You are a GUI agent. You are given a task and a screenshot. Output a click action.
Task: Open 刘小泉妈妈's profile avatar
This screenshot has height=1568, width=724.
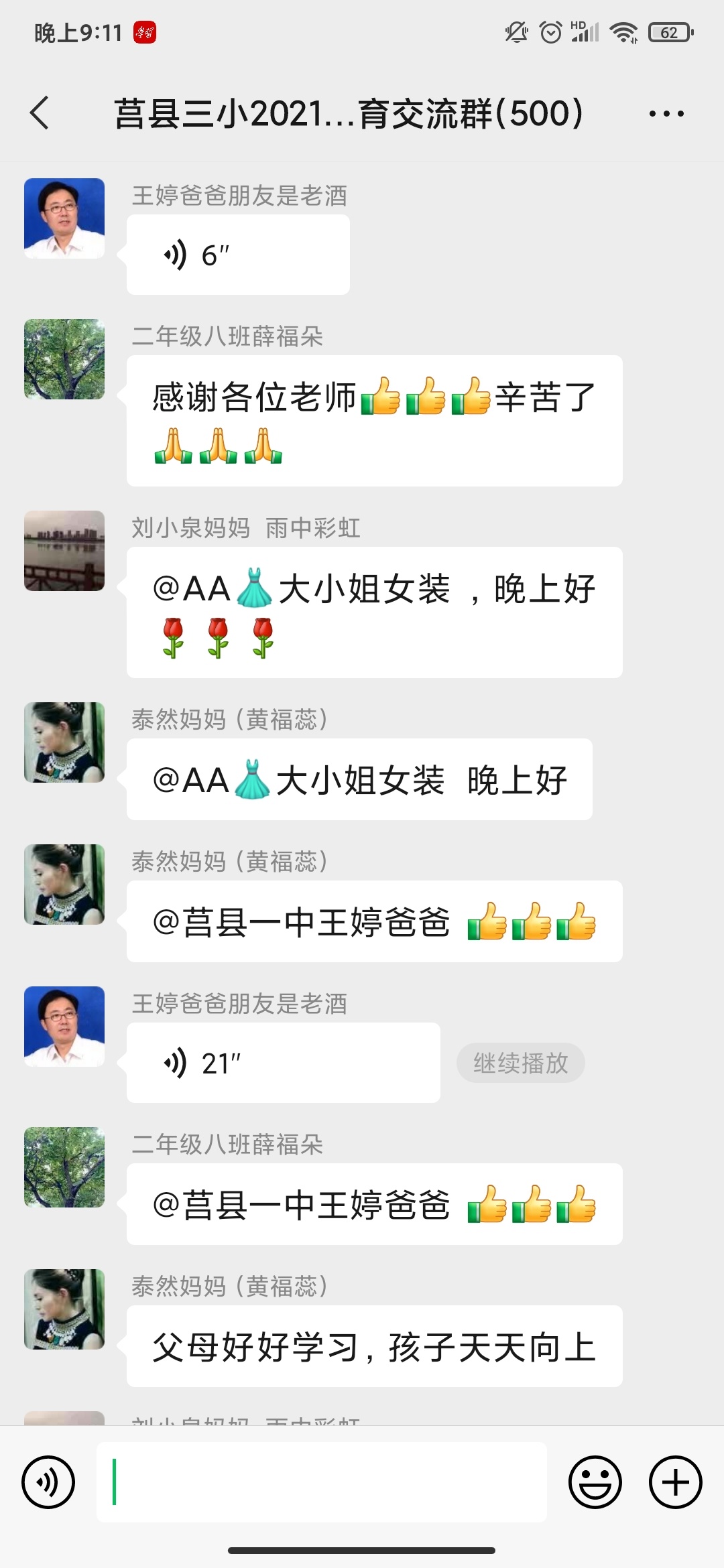pyautogui.click(x=64, y=549)
